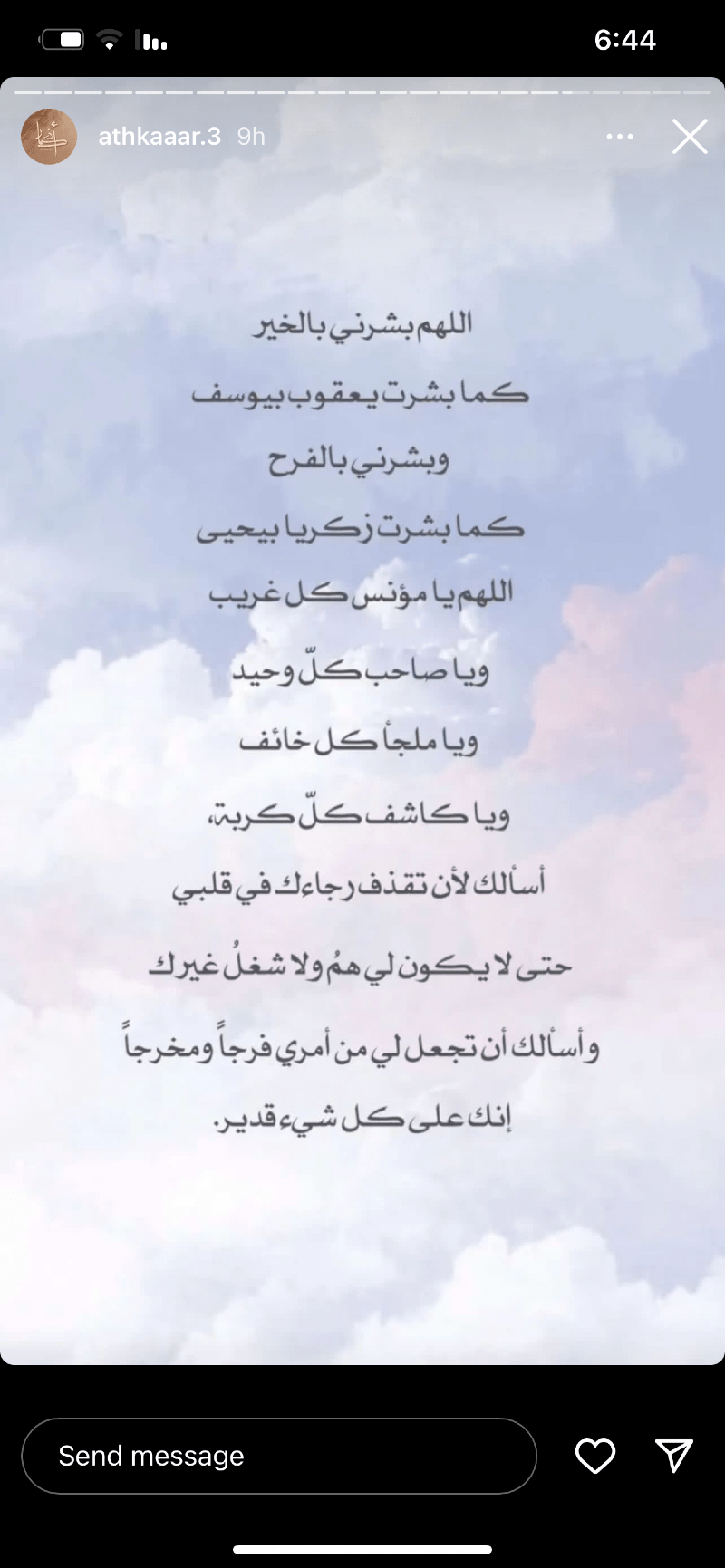This screenshot has height=1568, width=725.
Task: Tap the athkaaar.3 username
Action: pos(159,137)
